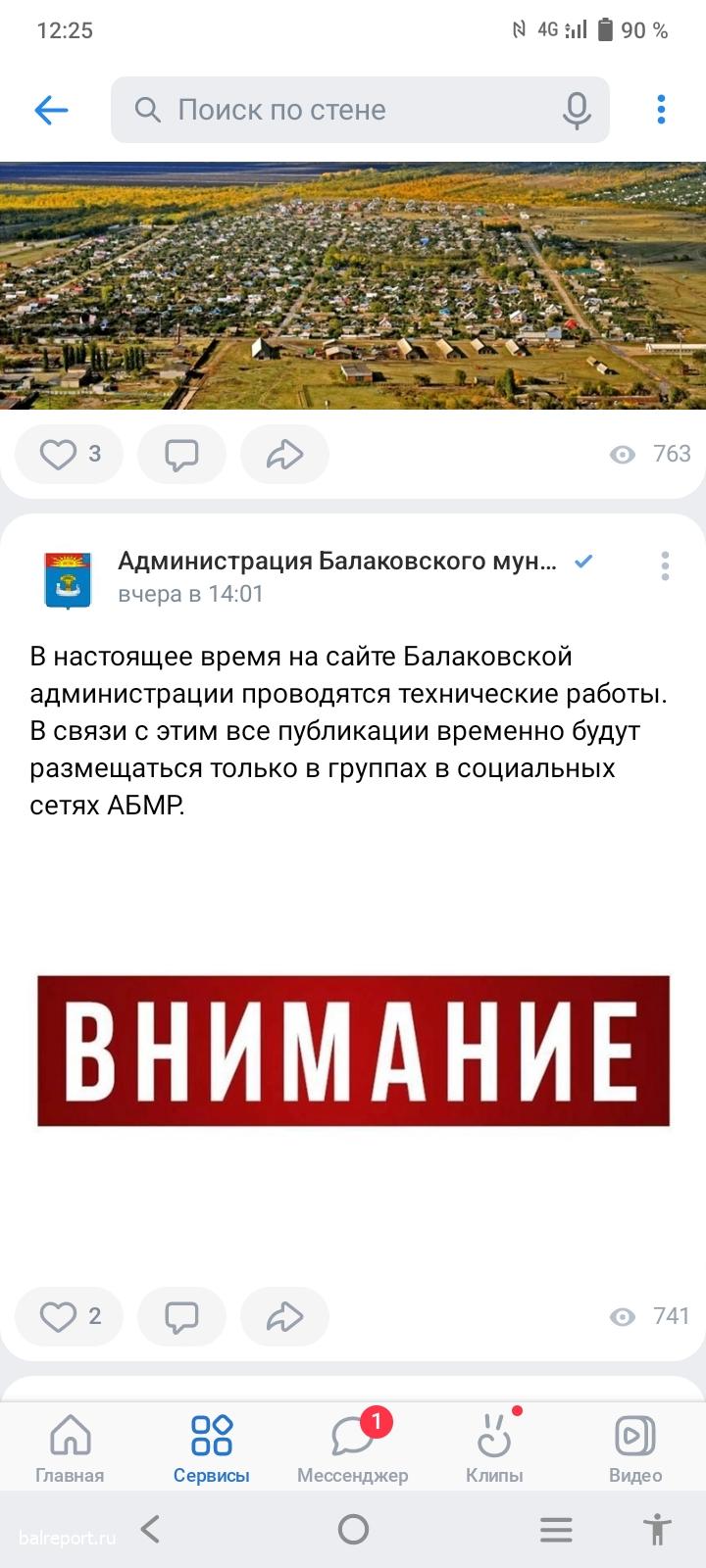Open the ВНИМАНИЕ image
This screenshot has height=1568, width=706.
point(353,1051)
